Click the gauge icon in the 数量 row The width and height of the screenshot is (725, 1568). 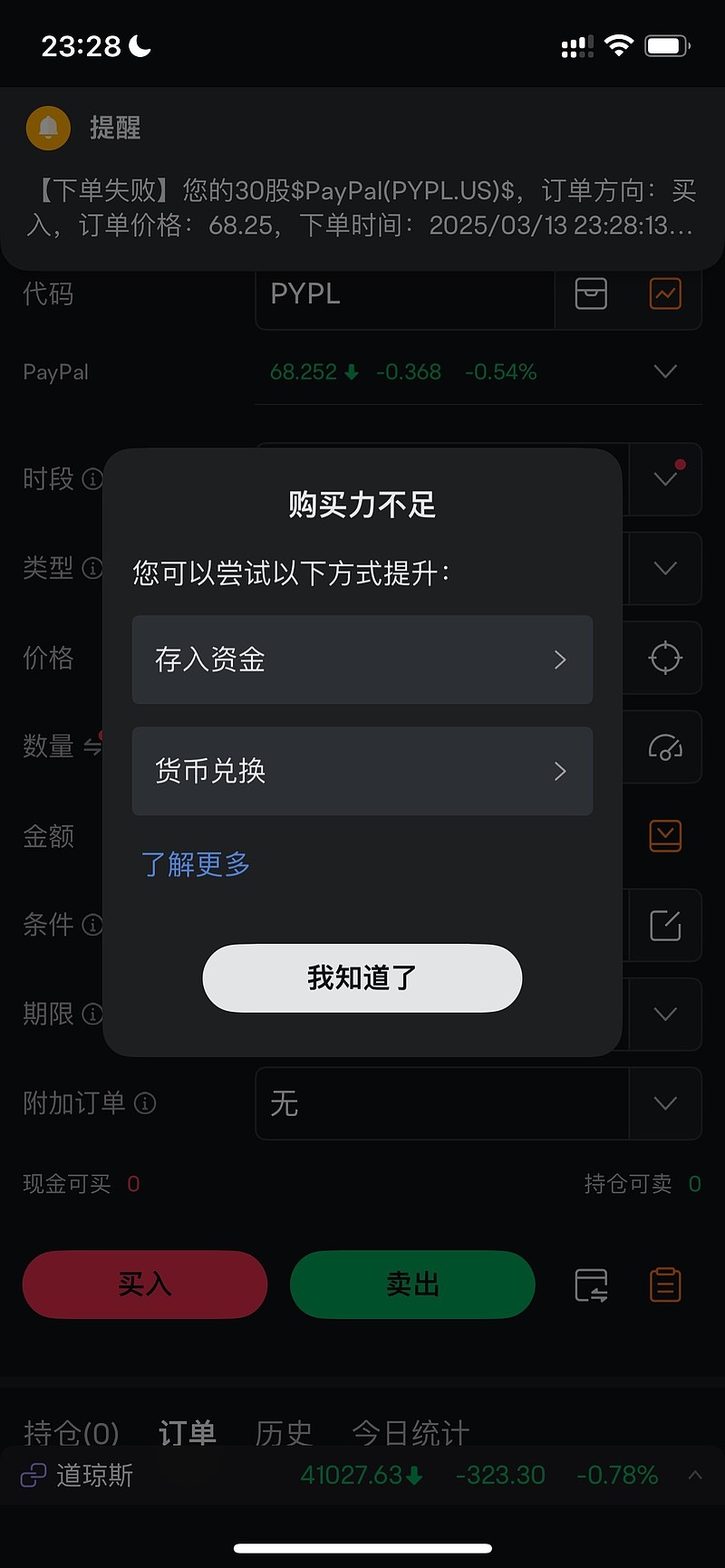[665, 746]
